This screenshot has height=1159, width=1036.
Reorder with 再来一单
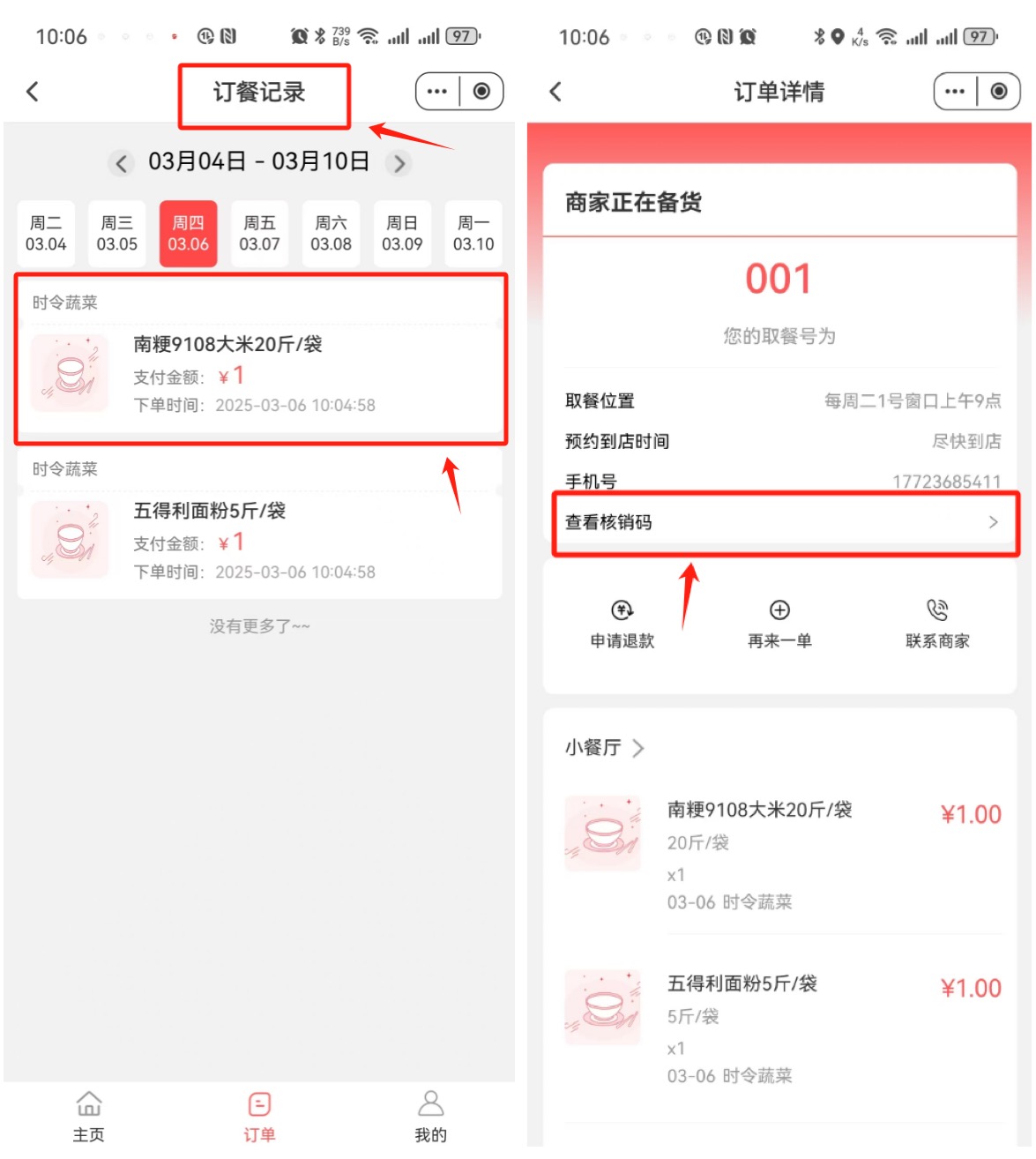click(x=779, y=624)
